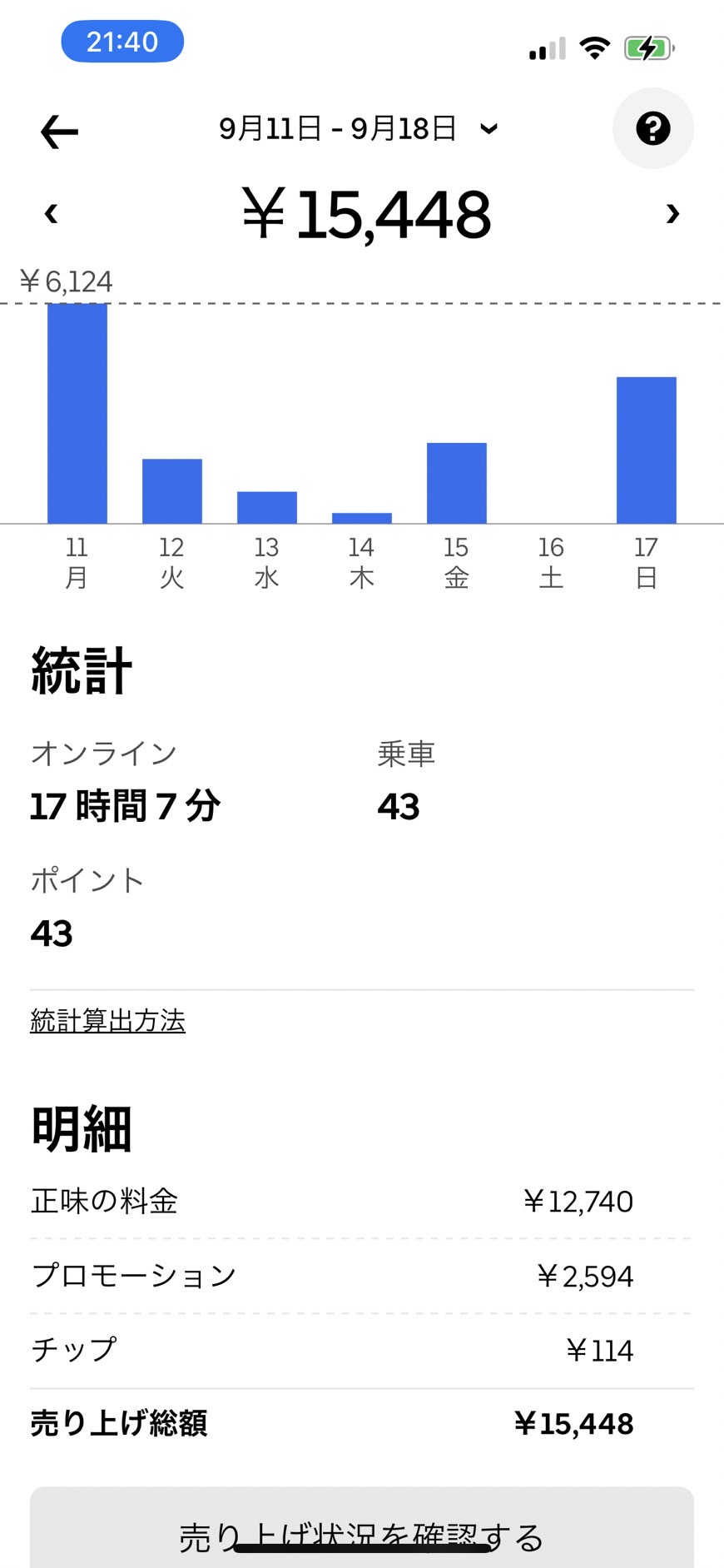This screenshot has width=724, height=1568.
Task: Go to the previous week with left chevron
Action: click(51, 214)
